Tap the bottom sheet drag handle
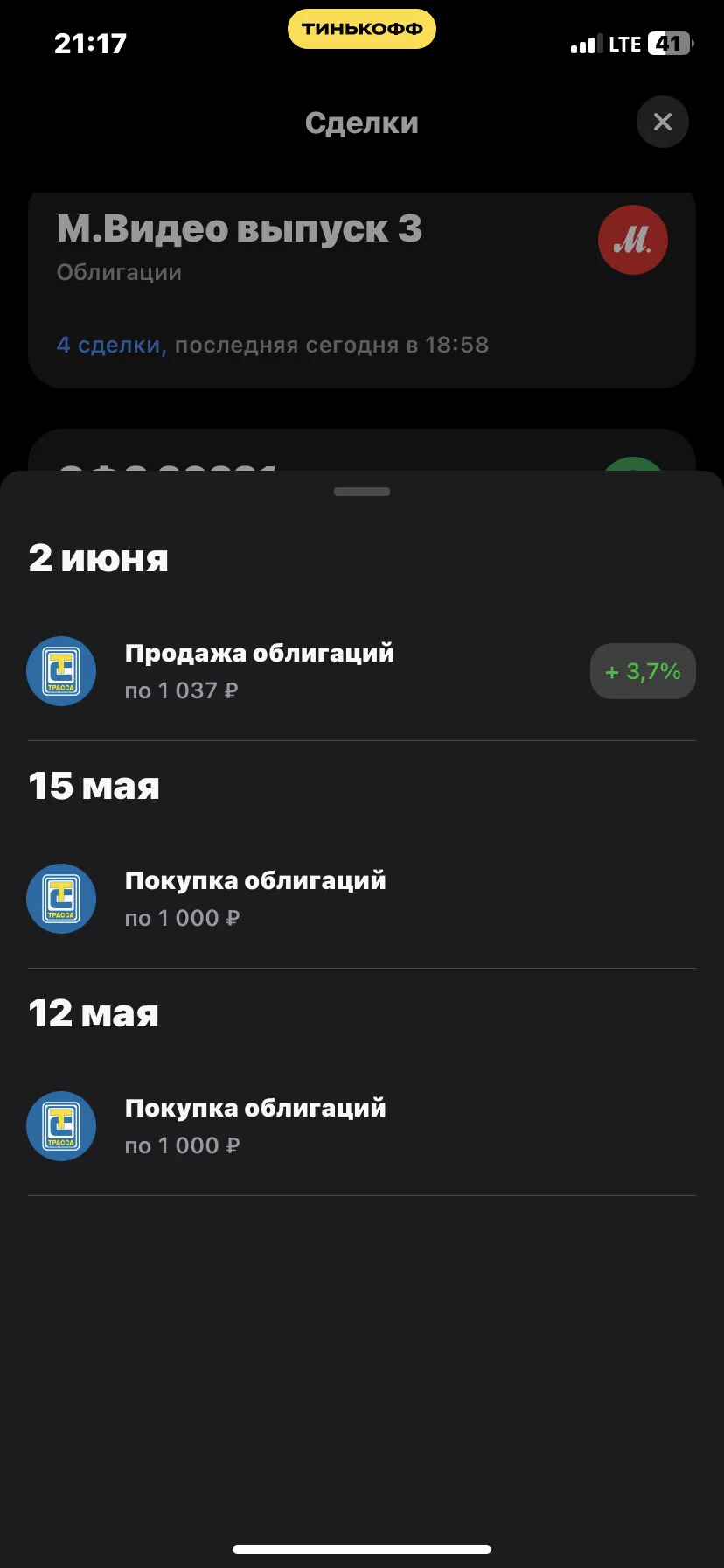 pyautogui.click(x=362, y=492)
